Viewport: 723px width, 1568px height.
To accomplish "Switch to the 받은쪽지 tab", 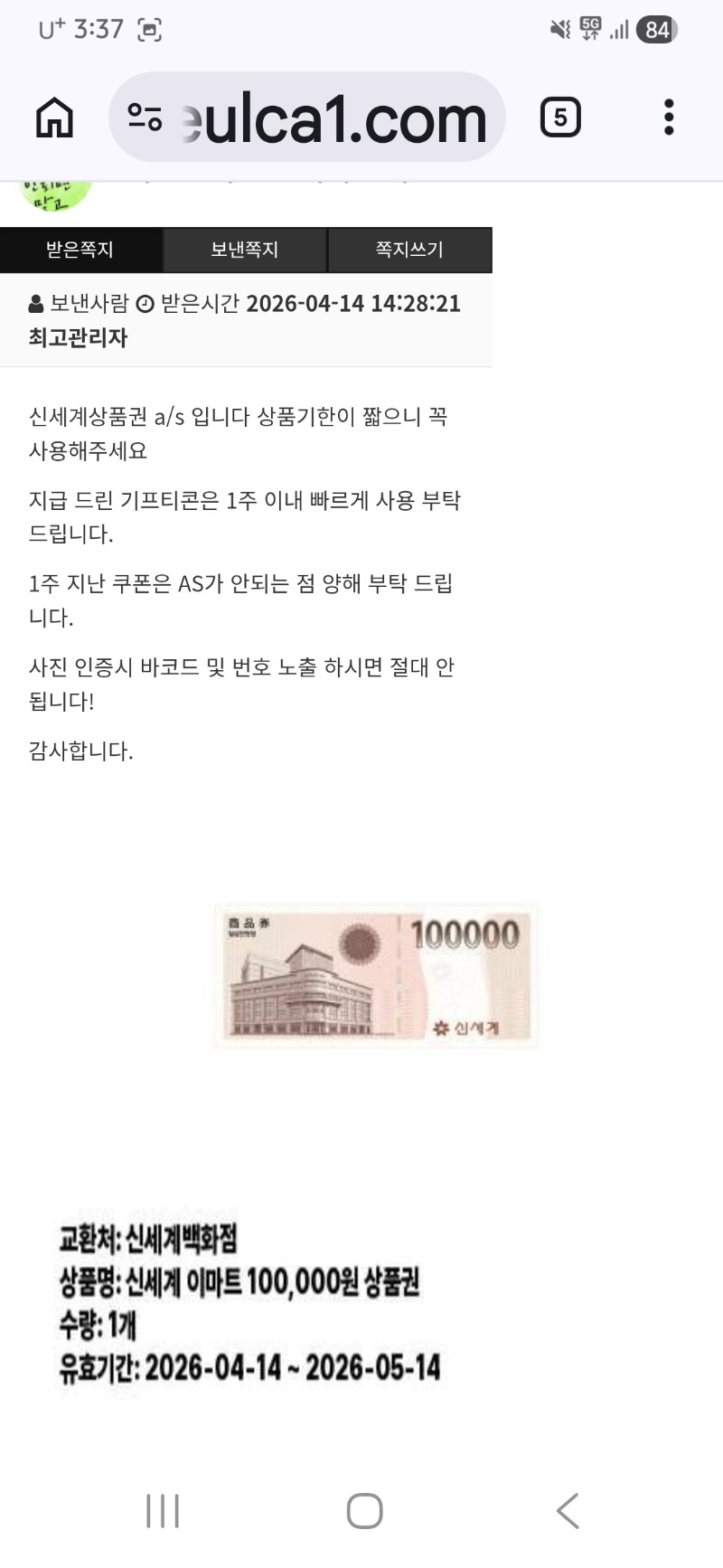I will tap(80, 250).
